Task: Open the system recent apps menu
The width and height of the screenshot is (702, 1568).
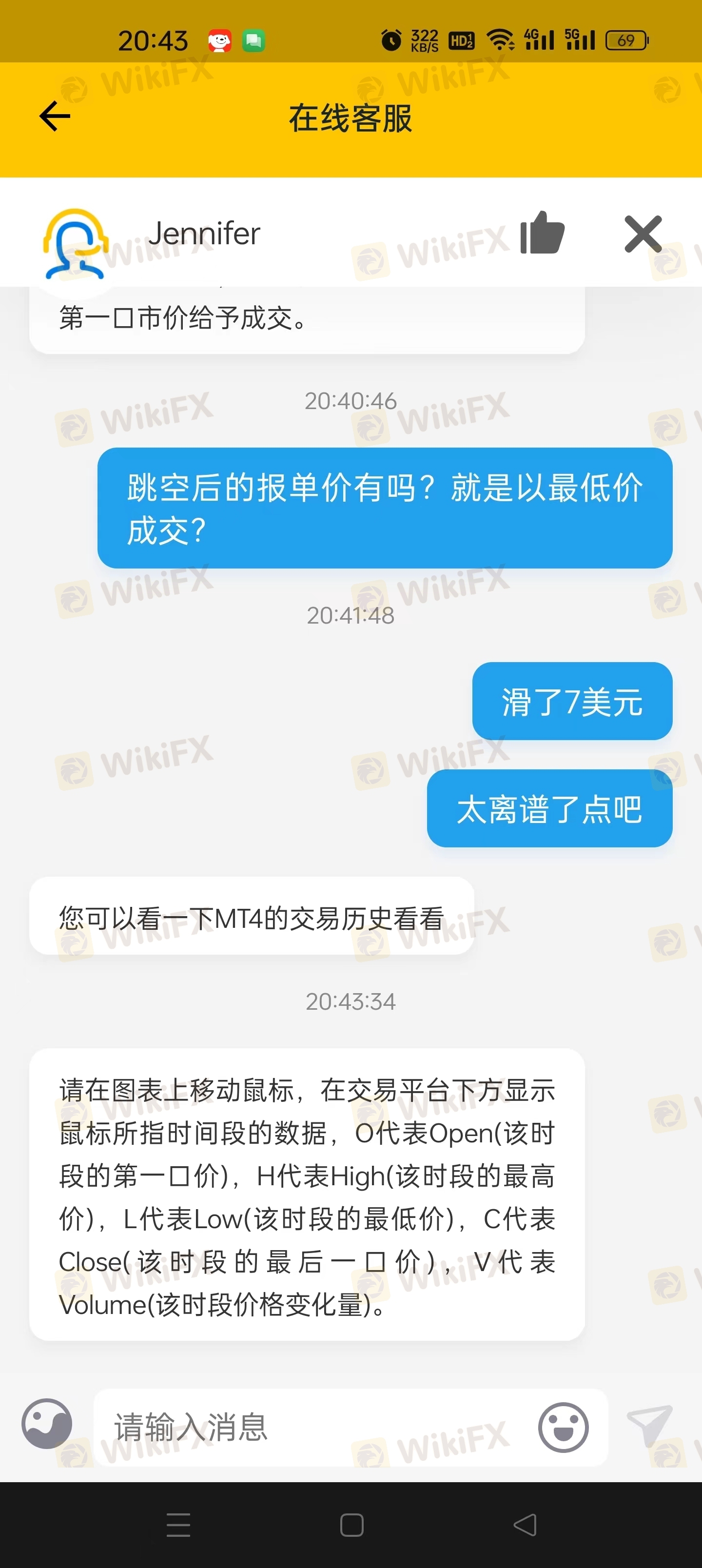Action: pos(178,1524)
